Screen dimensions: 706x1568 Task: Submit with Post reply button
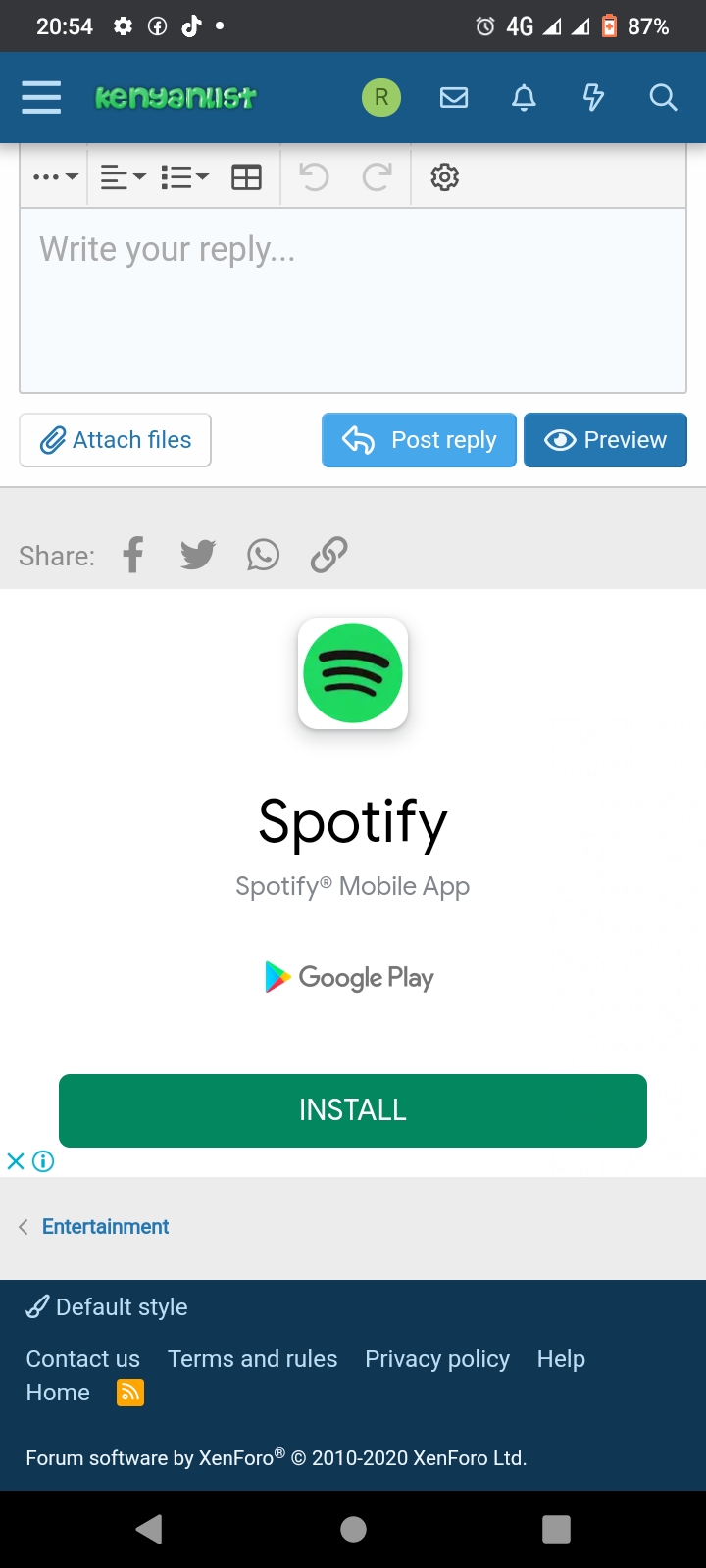(419, 440)
